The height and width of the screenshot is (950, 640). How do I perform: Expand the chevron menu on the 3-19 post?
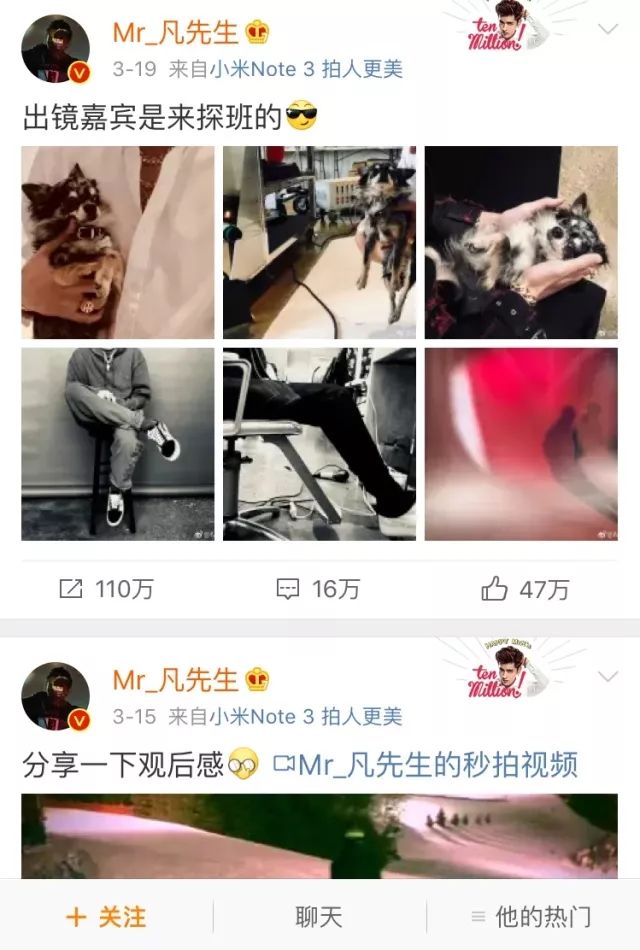608,29
